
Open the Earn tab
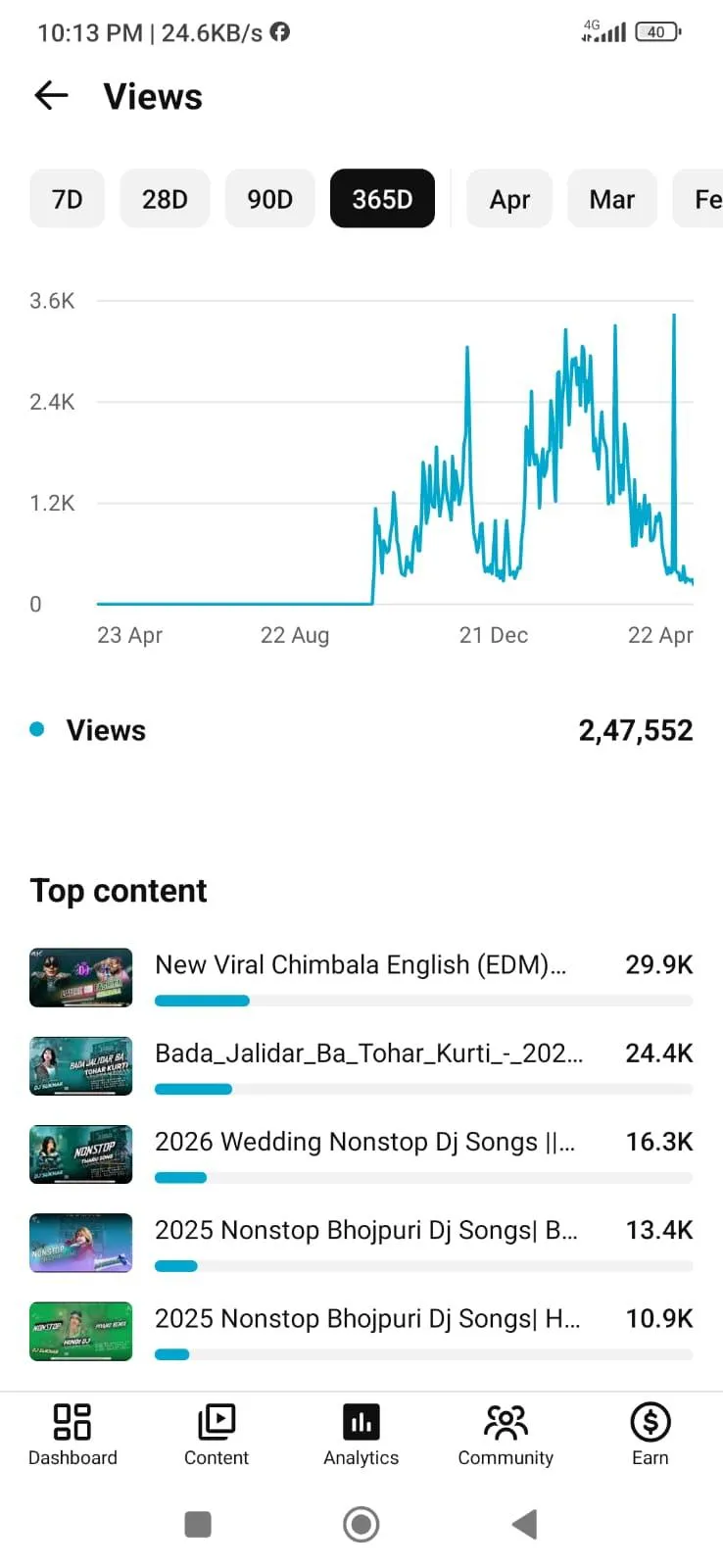[650, 1434]
